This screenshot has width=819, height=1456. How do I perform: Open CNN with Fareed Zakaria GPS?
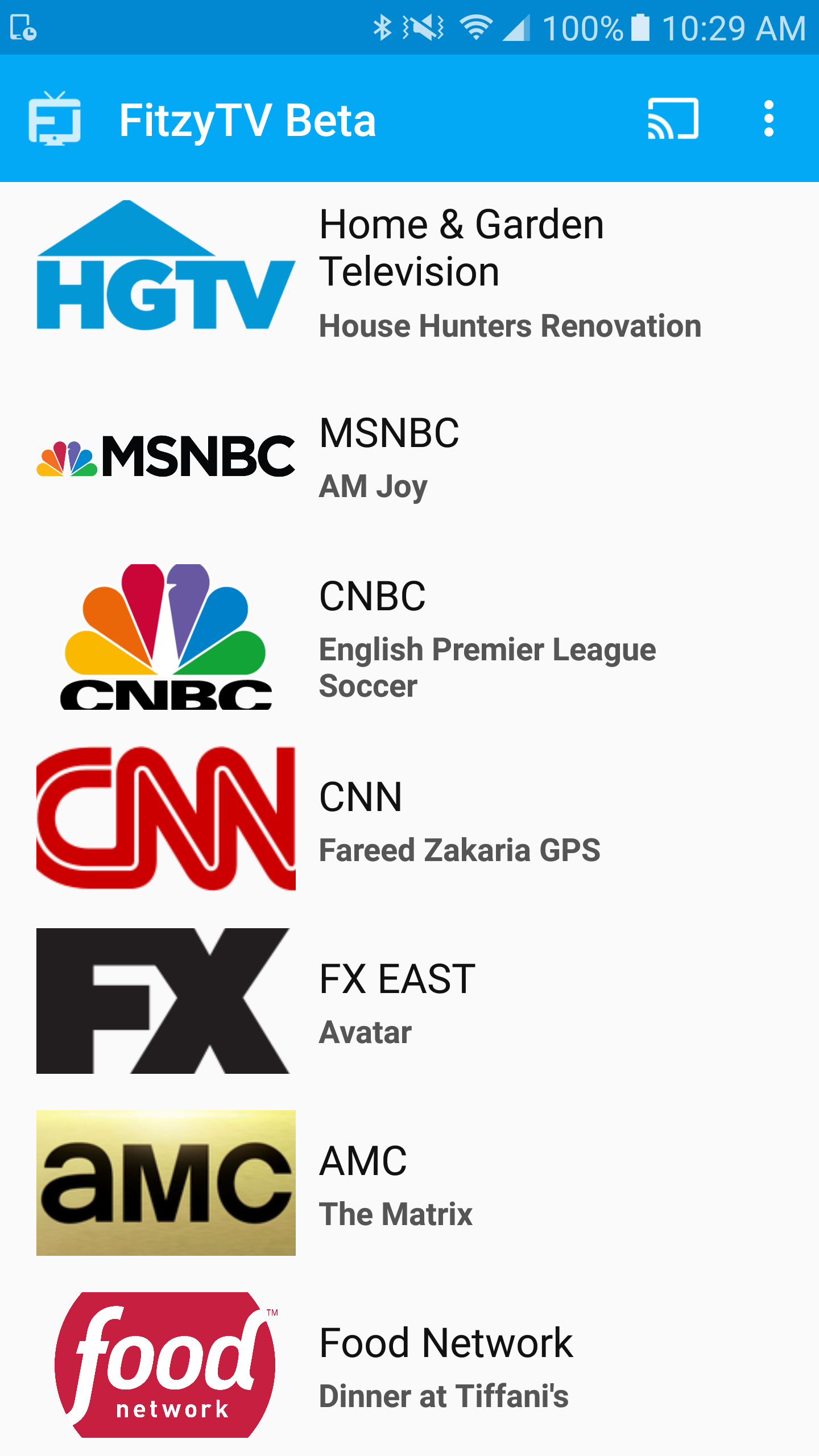(x=409, y=819)
